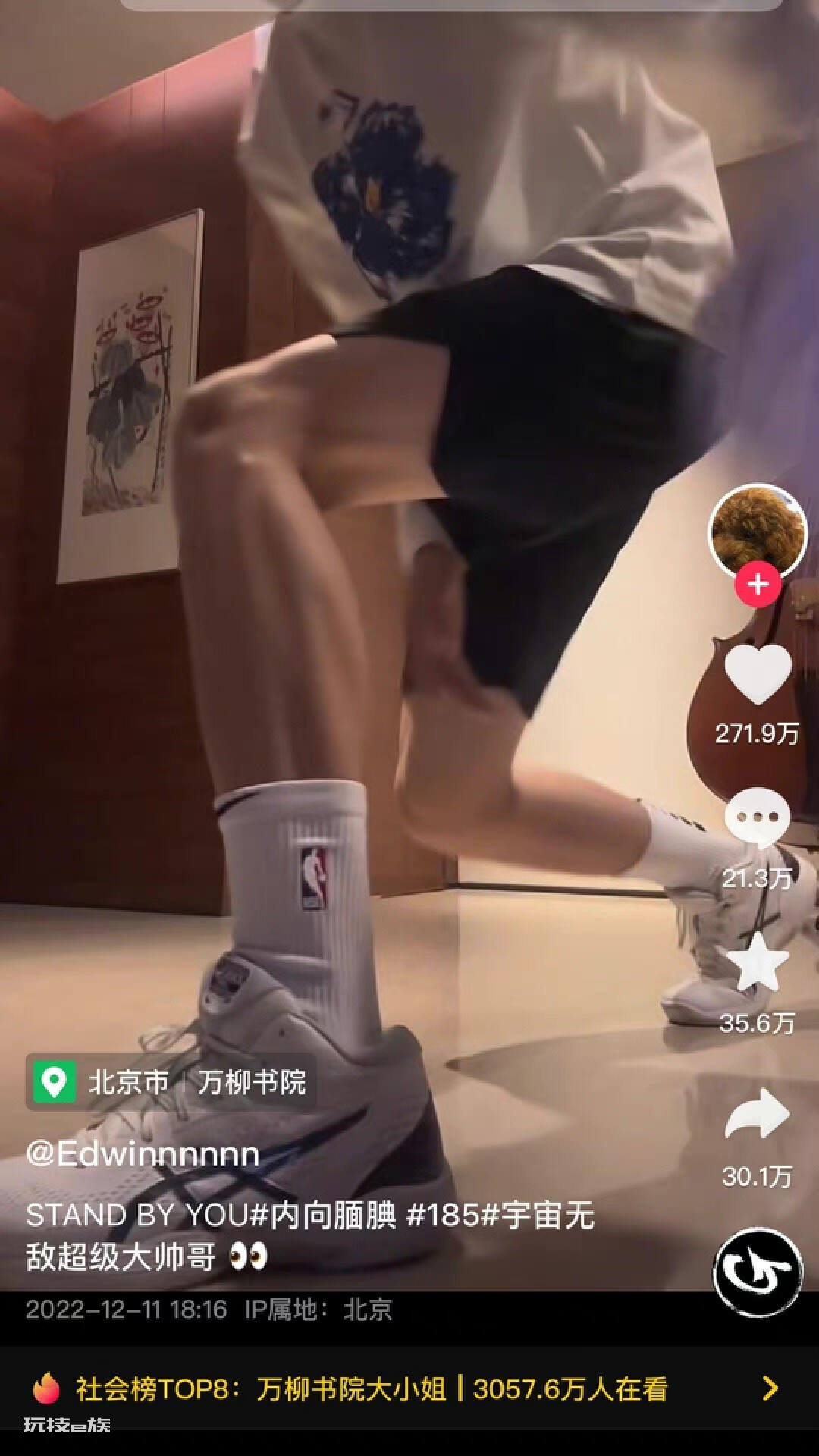Open the comments bubble icon

(x=758, y=818)
